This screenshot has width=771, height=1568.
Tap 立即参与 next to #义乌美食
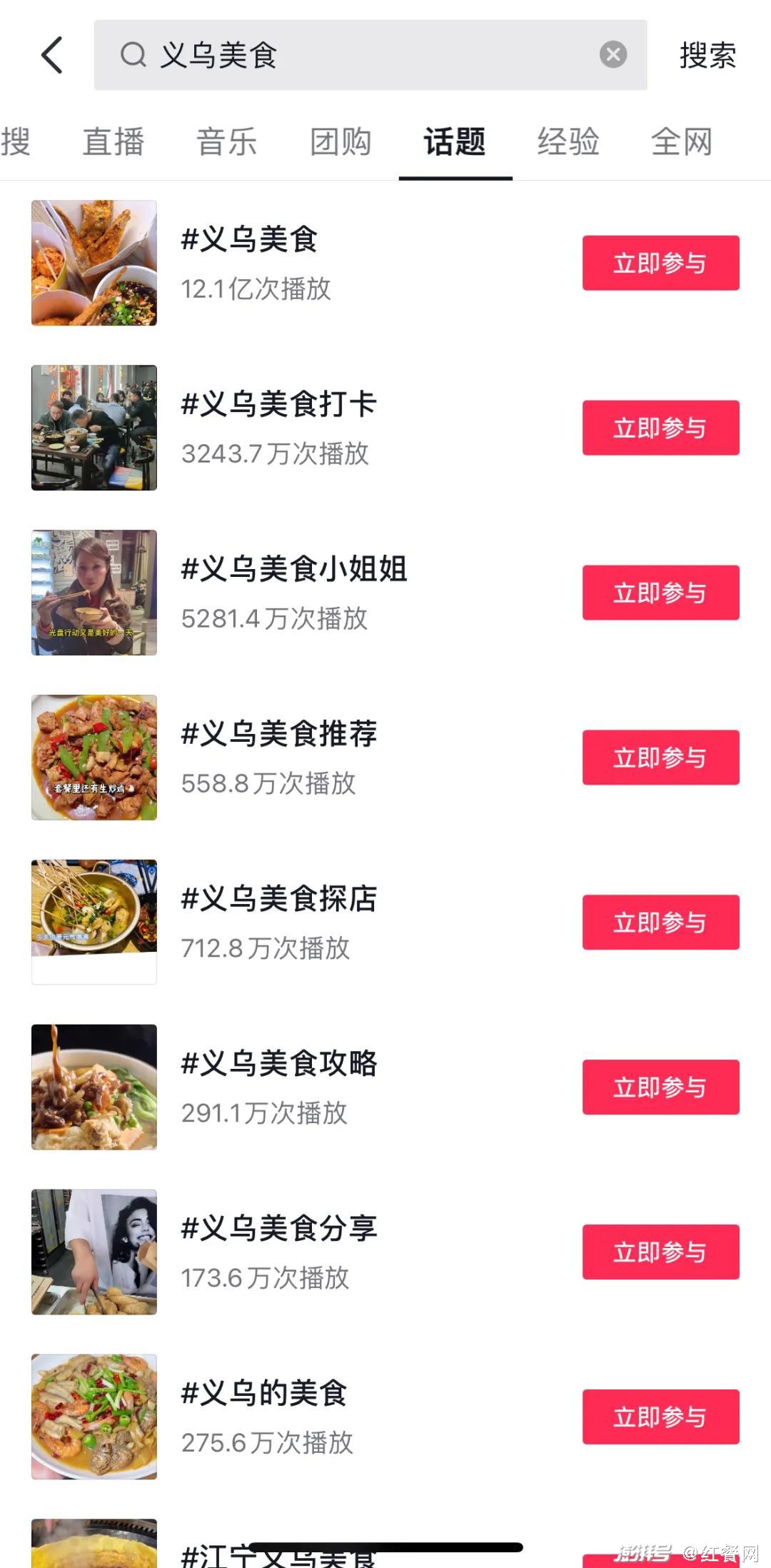pos(660,263)
